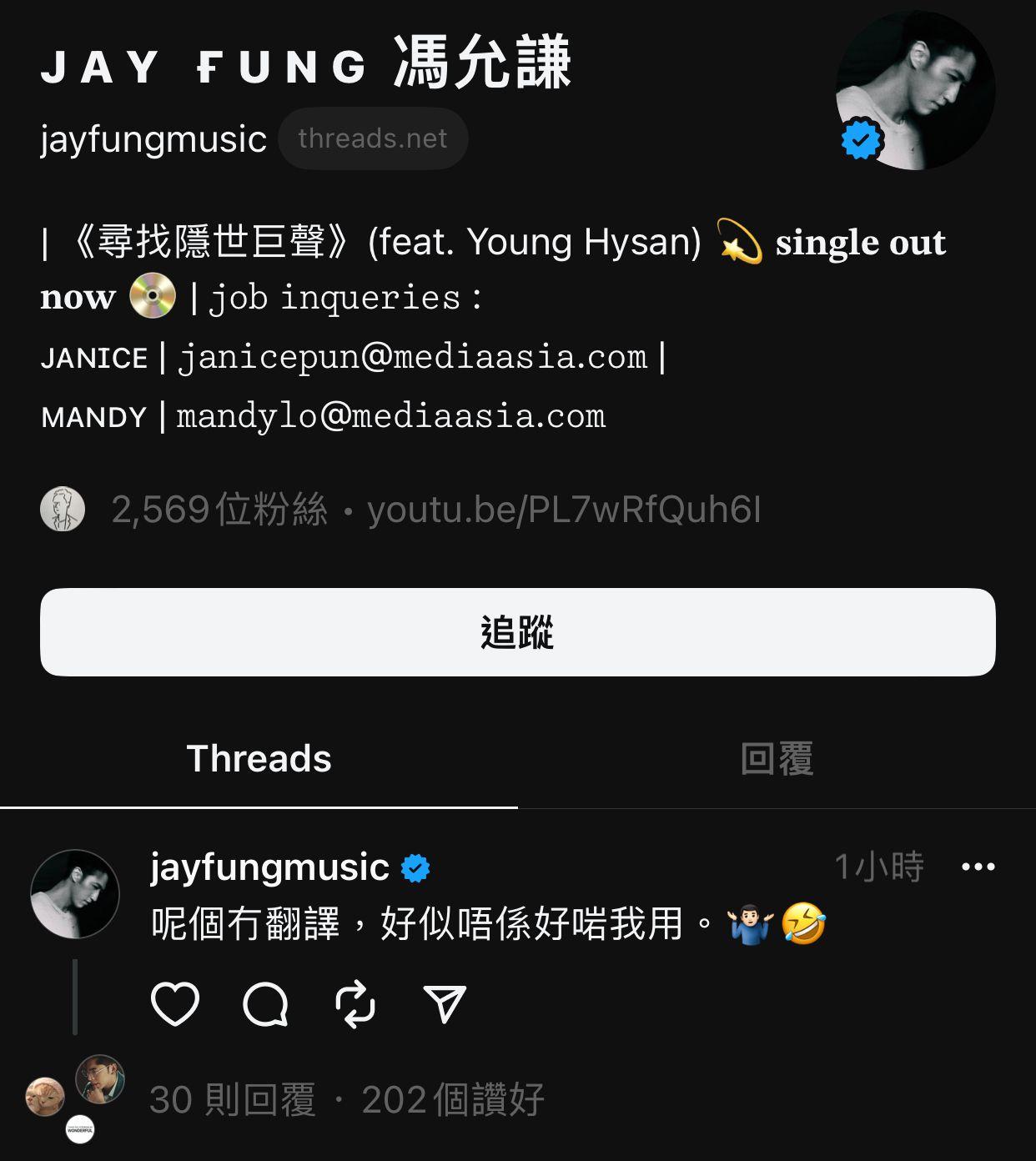View the 2,569 位粉絲 followers list

tap(219, 510)
